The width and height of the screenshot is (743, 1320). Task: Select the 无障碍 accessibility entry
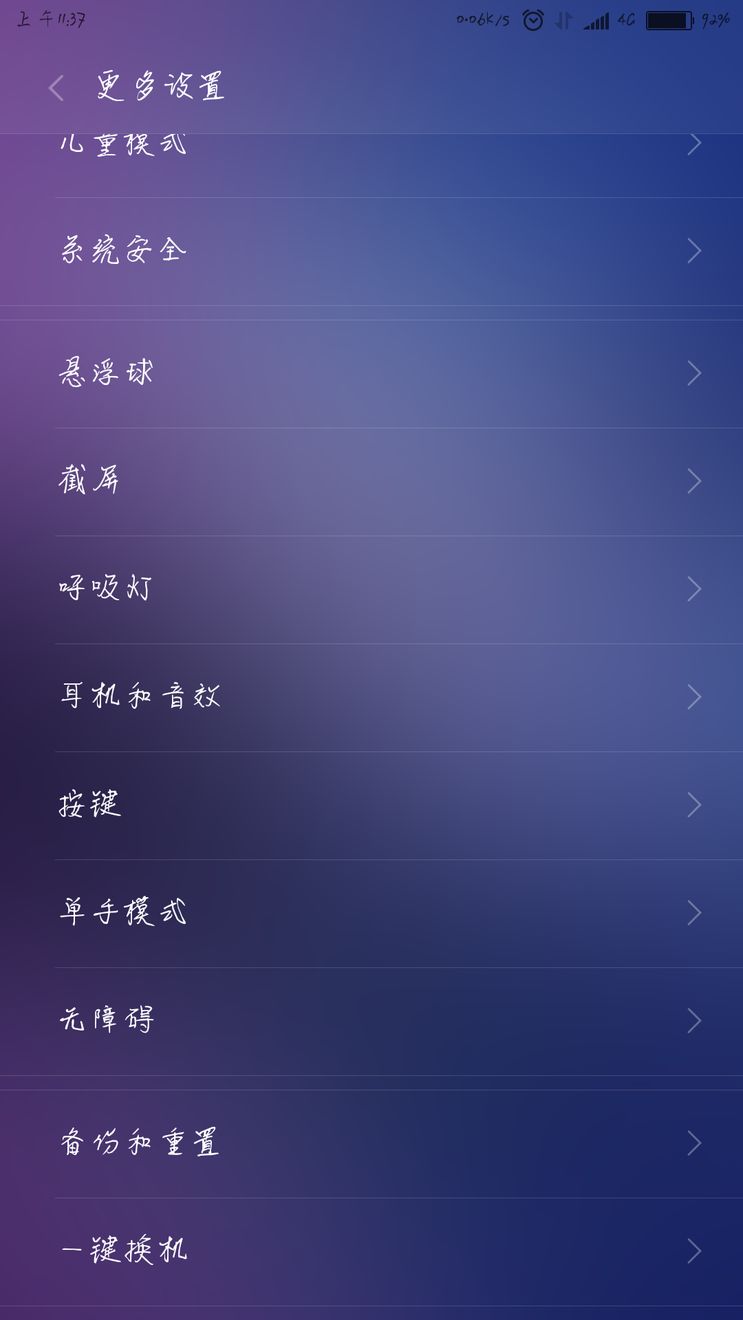point(371,1019)
